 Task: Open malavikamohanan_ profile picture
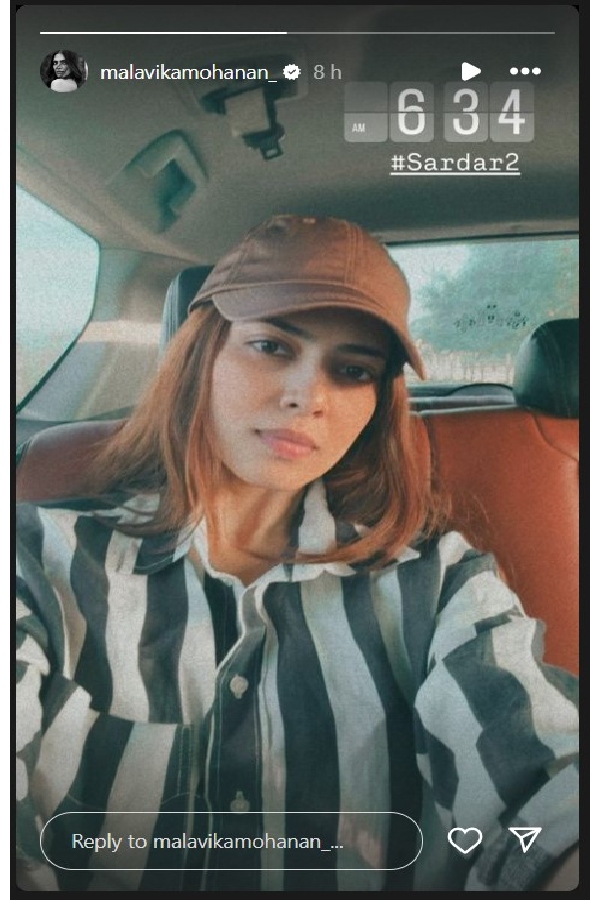click(x=63, y=71)
